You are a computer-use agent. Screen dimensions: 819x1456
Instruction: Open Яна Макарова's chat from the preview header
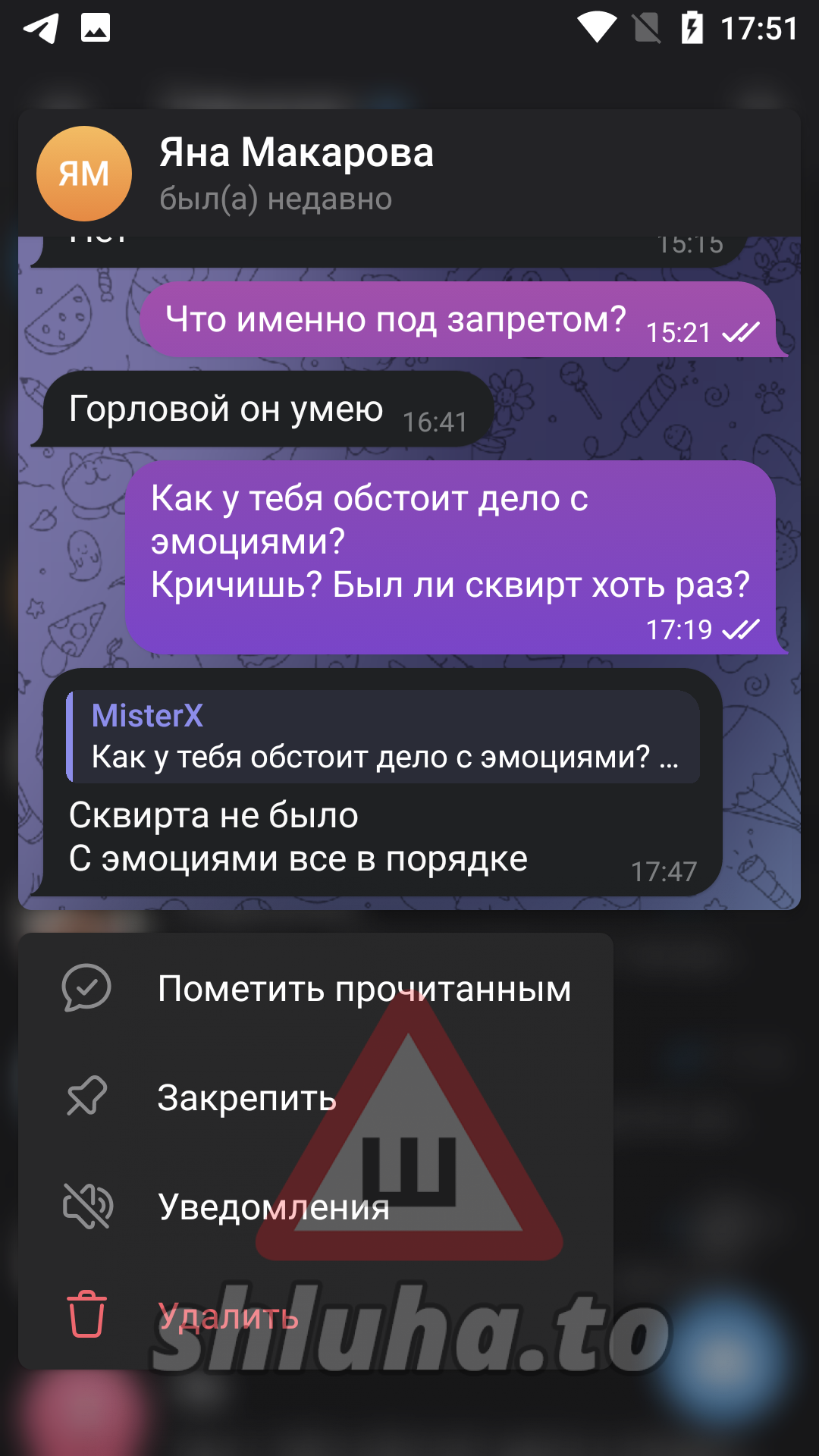click(x=296, y=174)
